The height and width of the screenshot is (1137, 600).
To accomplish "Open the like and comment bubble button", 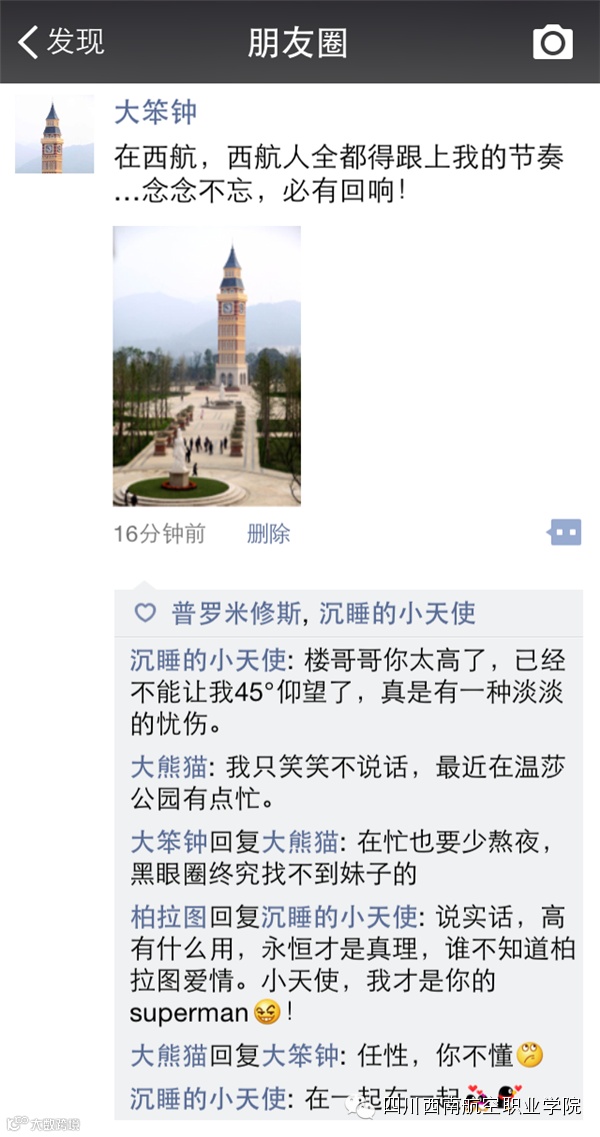I will pyautogui.click(x=564, y=532).
